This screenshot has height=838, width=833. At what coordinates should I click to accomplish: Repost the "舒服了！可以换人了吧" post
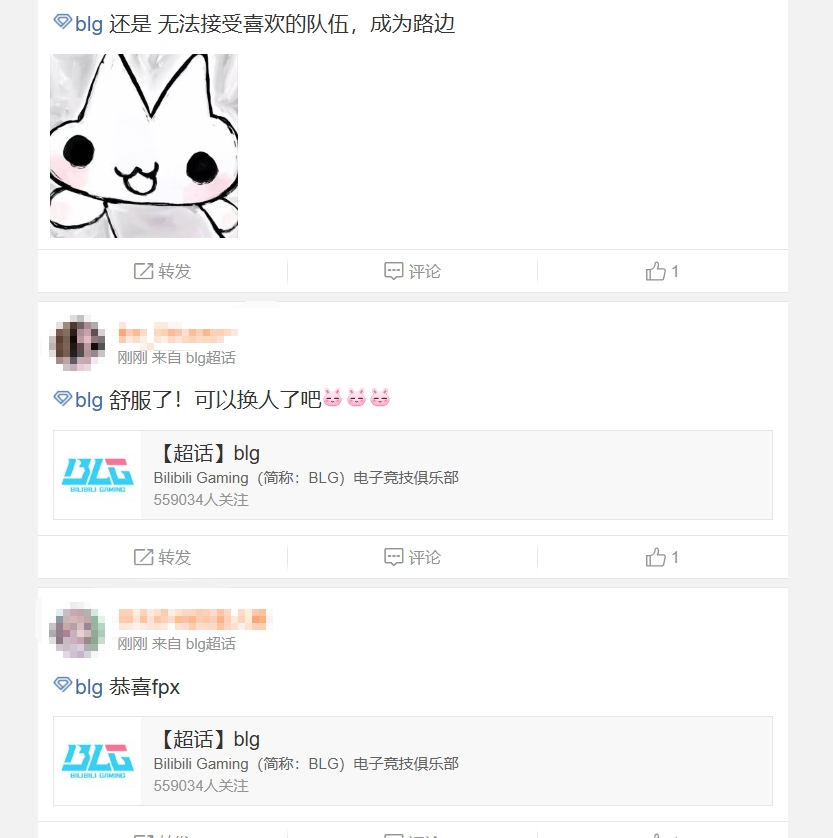point(162,557)
